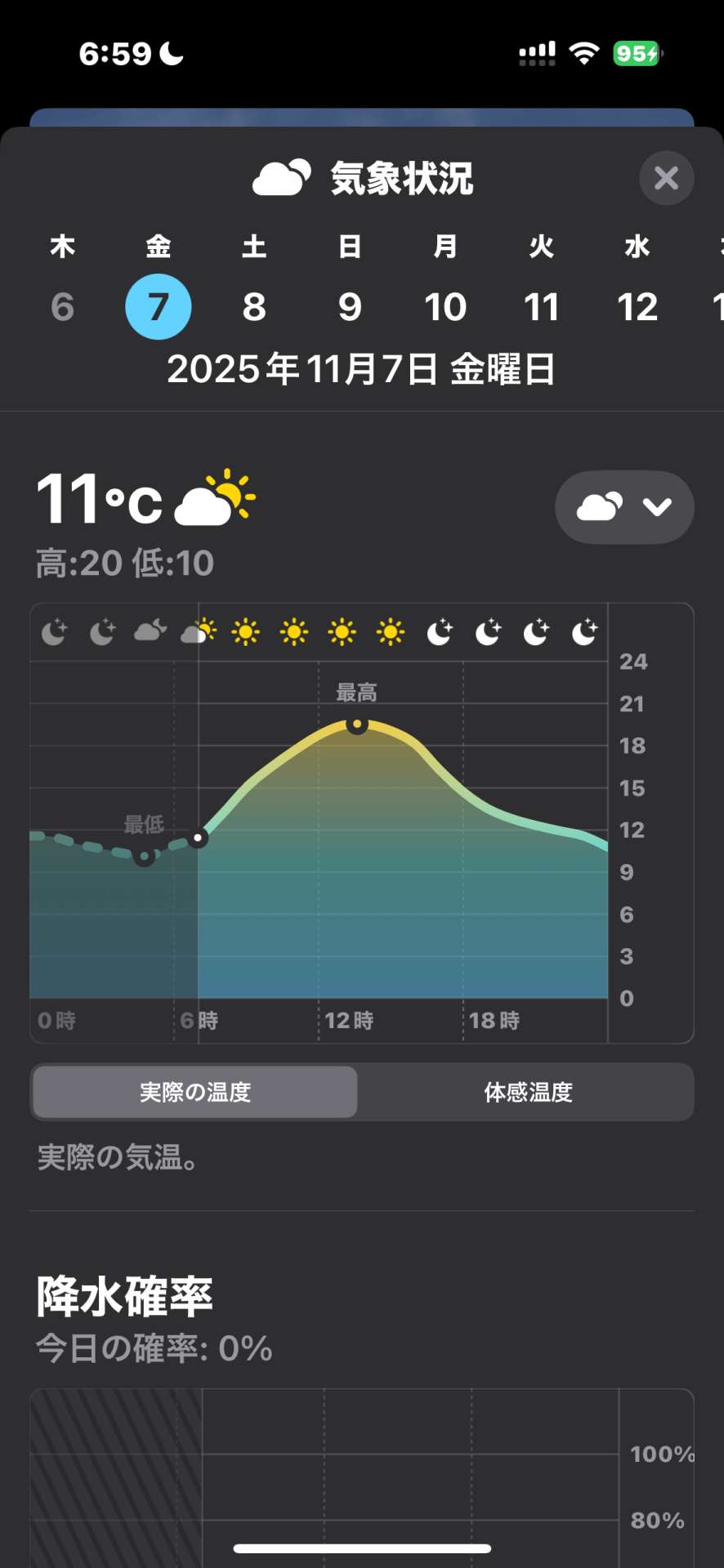Viewport: 724px width, 1568px height.
Task: Select Thursday 6 in the date row
Action: [x=62, y=307]
